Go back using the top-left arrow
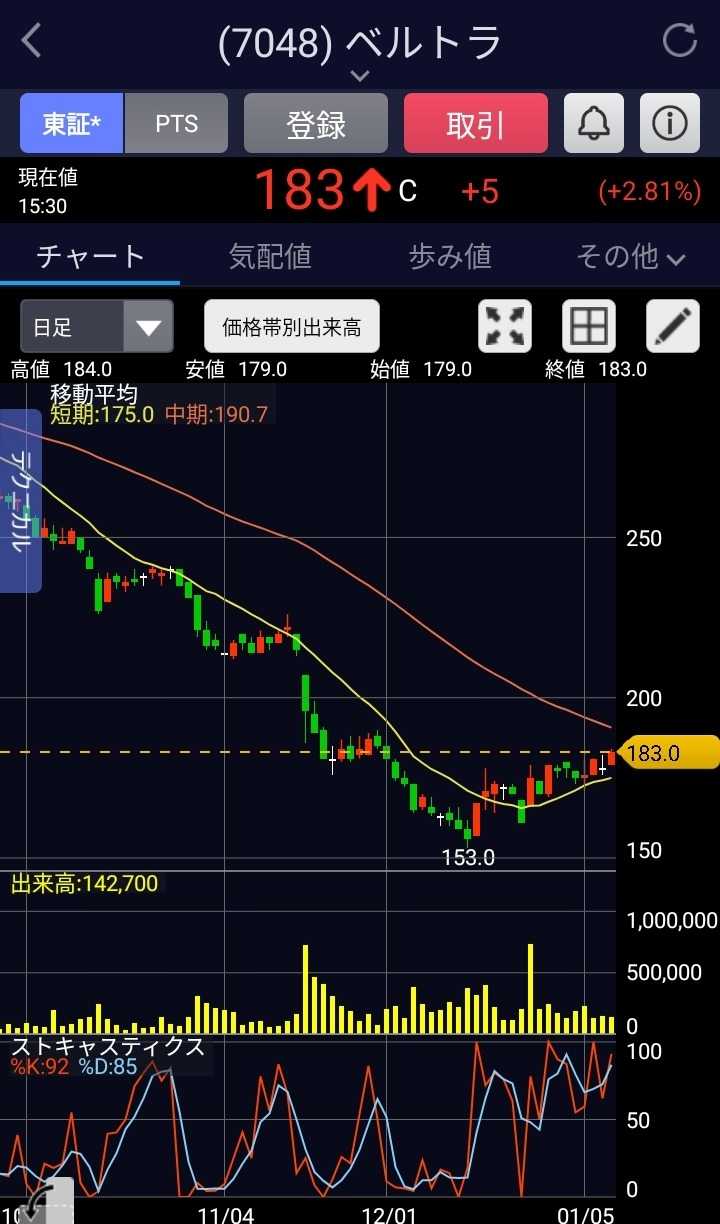 [x=32, y=42]
